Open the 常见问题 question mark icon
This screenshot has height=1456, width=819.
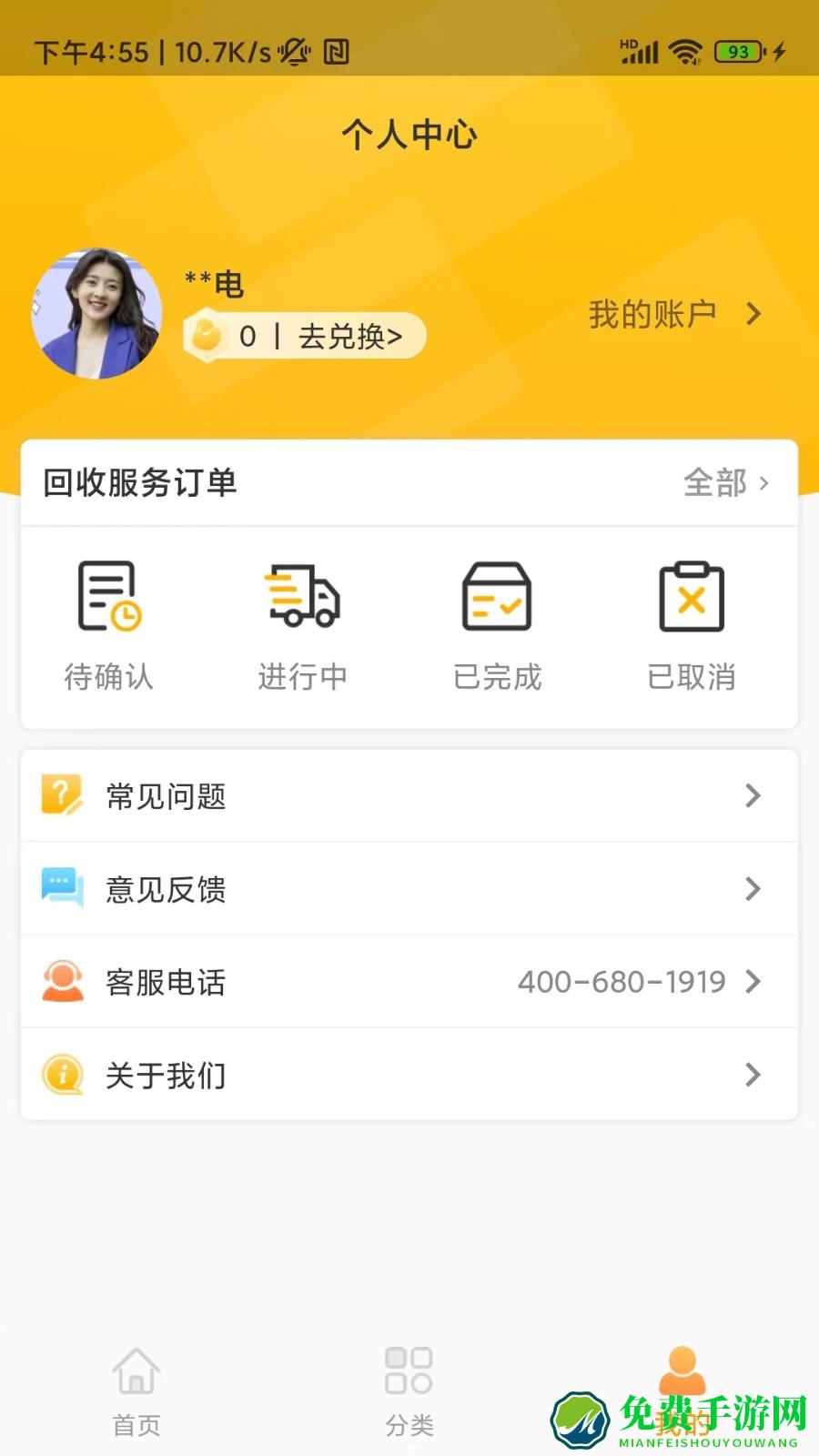60,795
